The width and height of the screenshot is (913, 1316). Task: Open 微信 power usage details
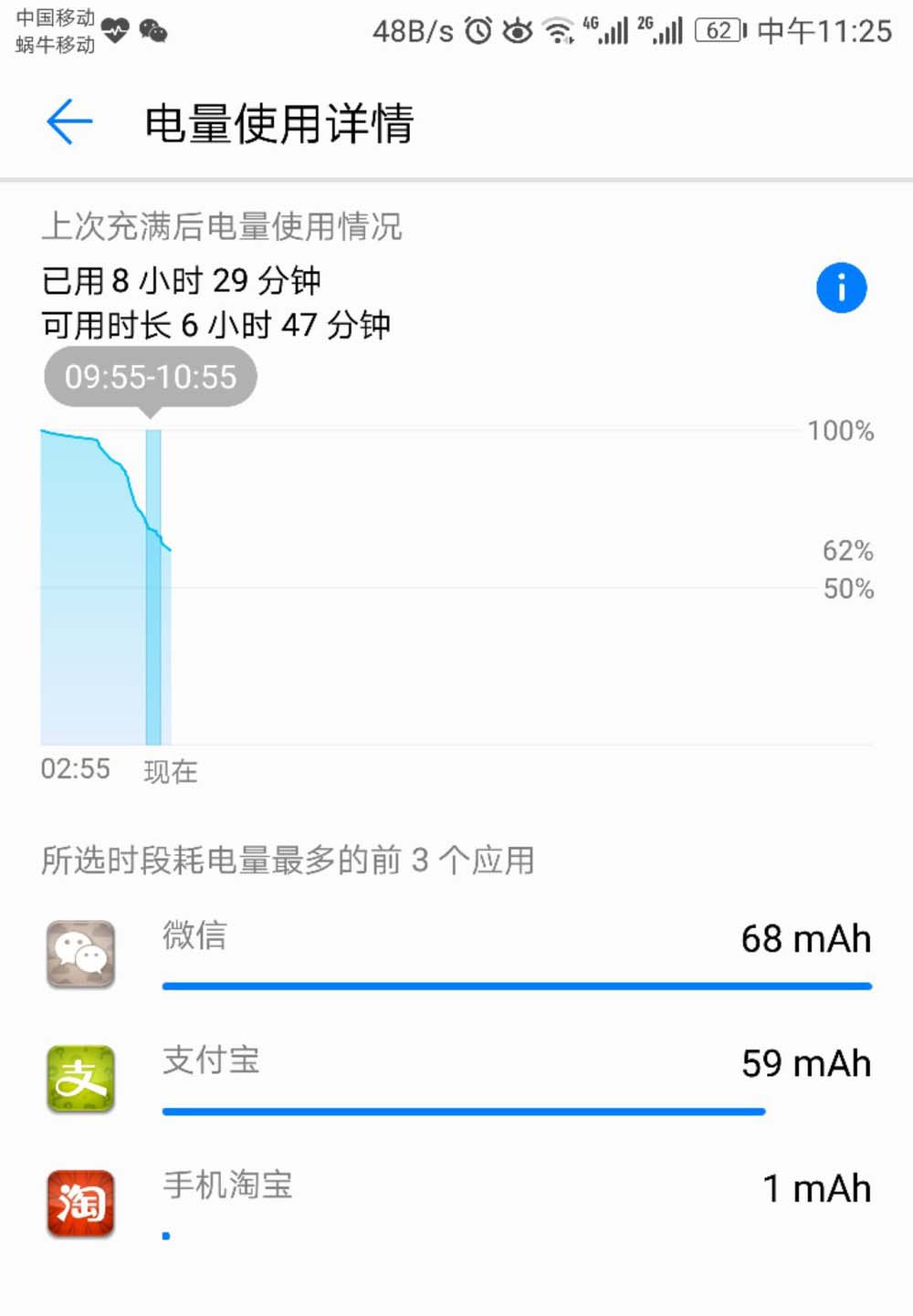[456, 954]
